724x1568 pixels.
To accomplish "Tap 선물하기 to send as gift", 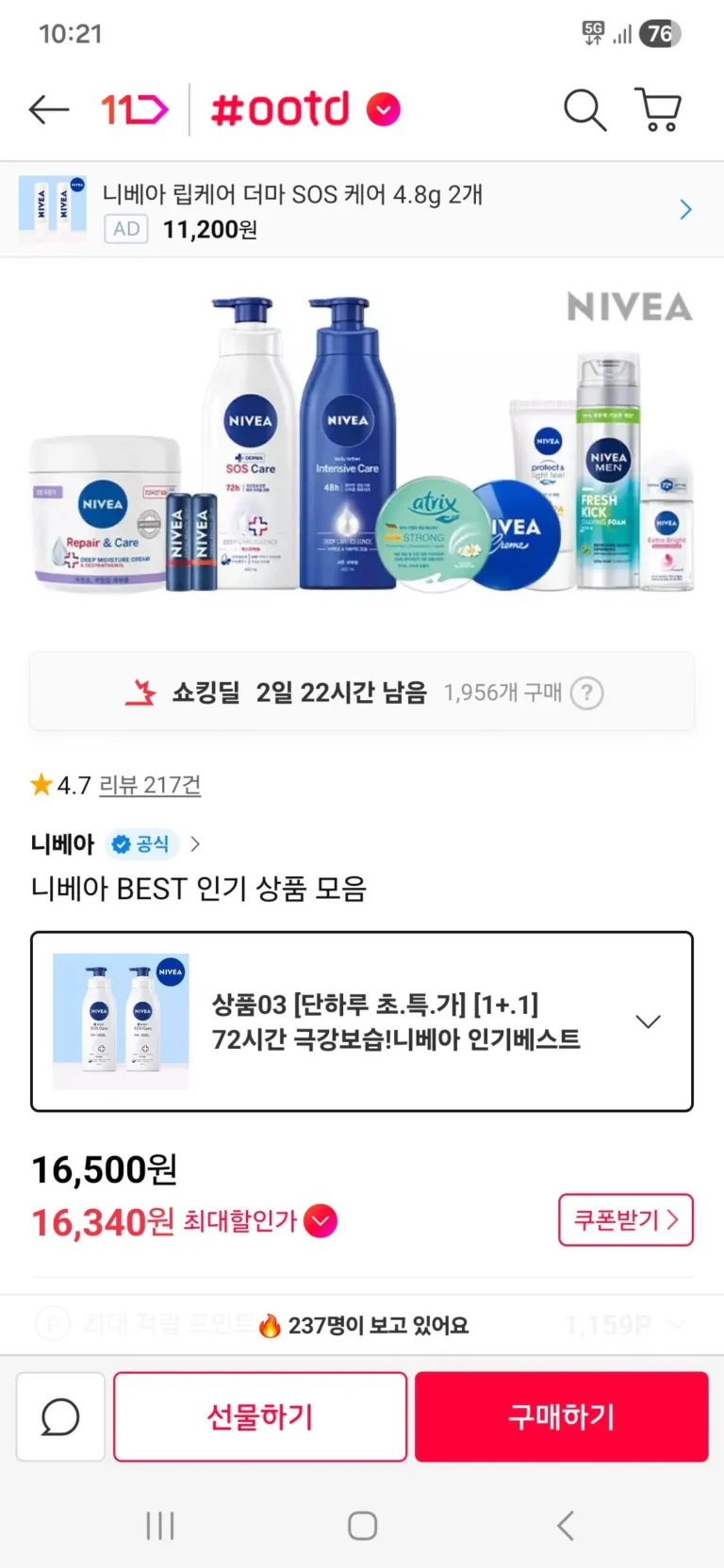I will click(260, 1417).
